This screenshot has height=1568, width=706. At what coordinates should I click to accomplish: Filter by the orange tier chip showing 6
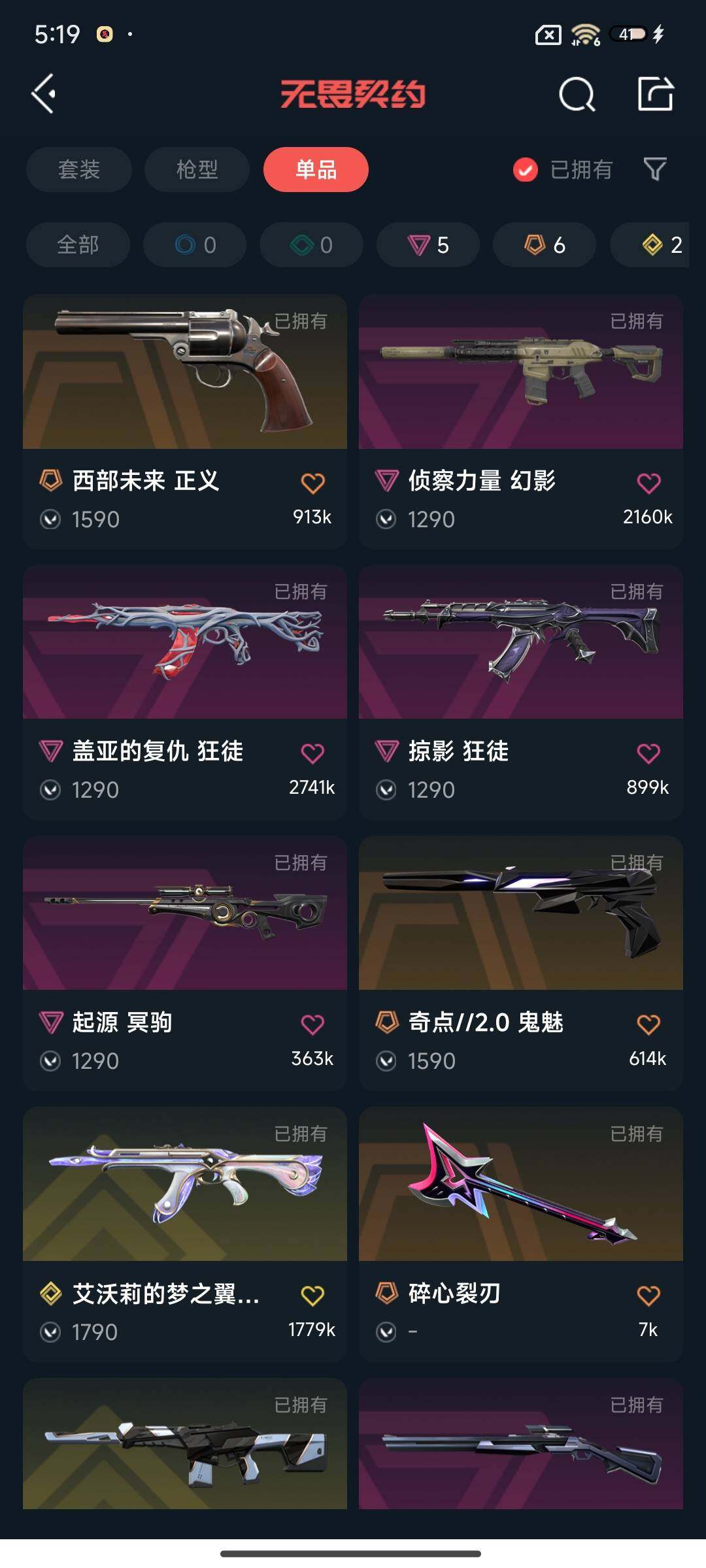pyautogui.click(x=545, y=245)
